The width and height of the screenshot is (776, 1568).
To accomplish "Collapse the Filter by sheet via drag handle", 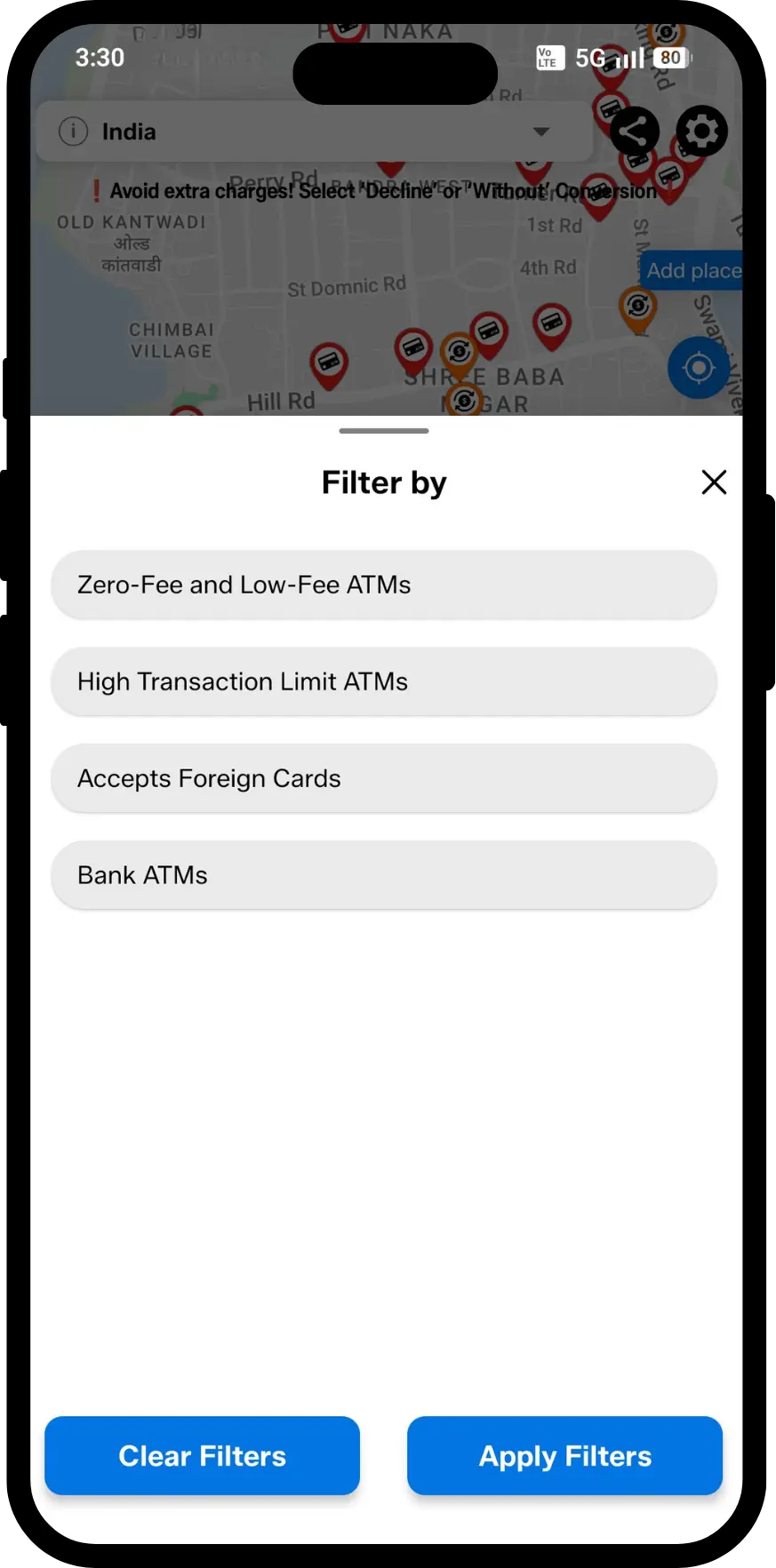I will (383, 431).
